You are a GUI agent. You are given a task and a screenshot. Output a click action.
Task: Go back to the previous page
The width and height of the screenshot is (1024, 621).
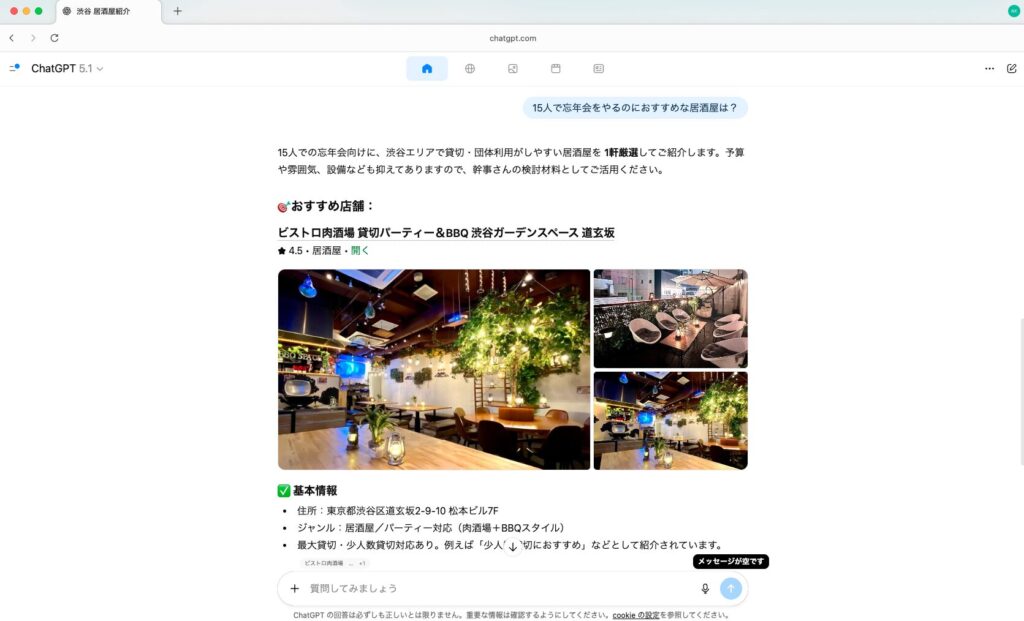tap(11, 38)
